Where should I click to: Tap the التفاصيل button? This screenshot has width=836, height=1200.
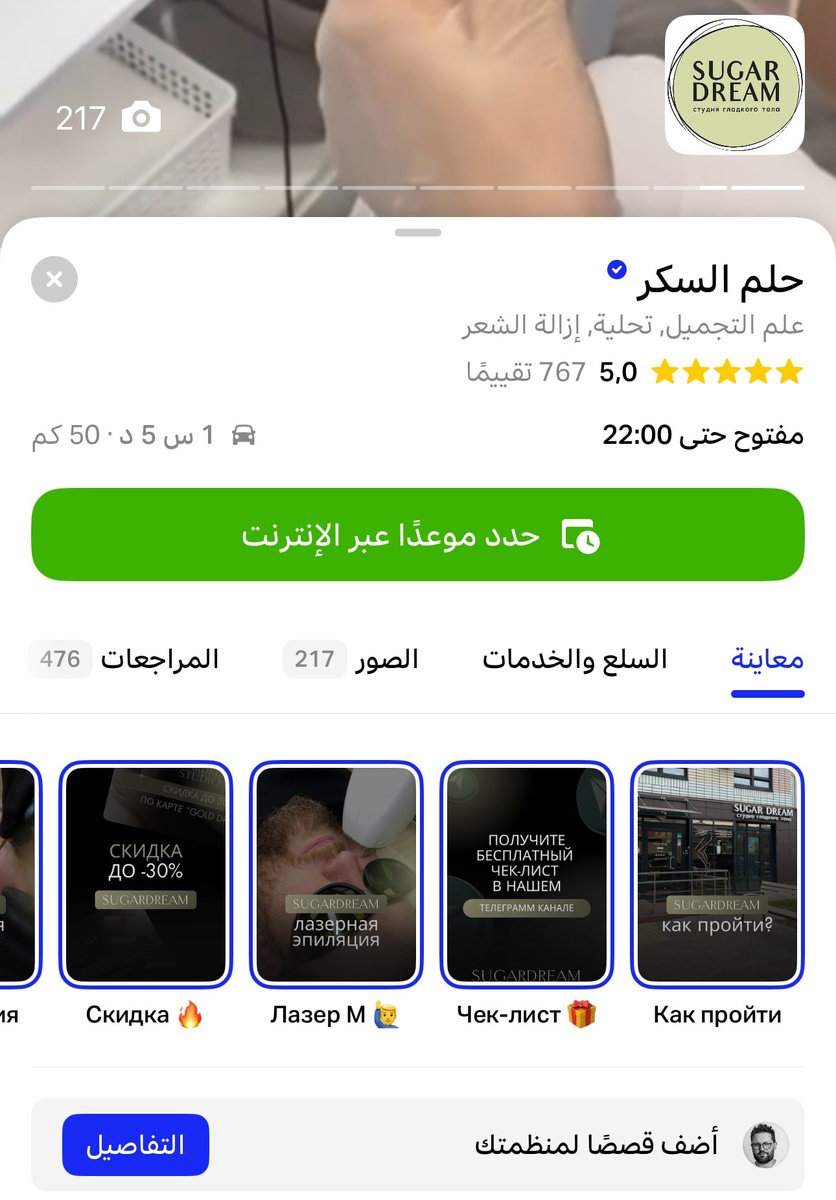[x=135, y=1145]
